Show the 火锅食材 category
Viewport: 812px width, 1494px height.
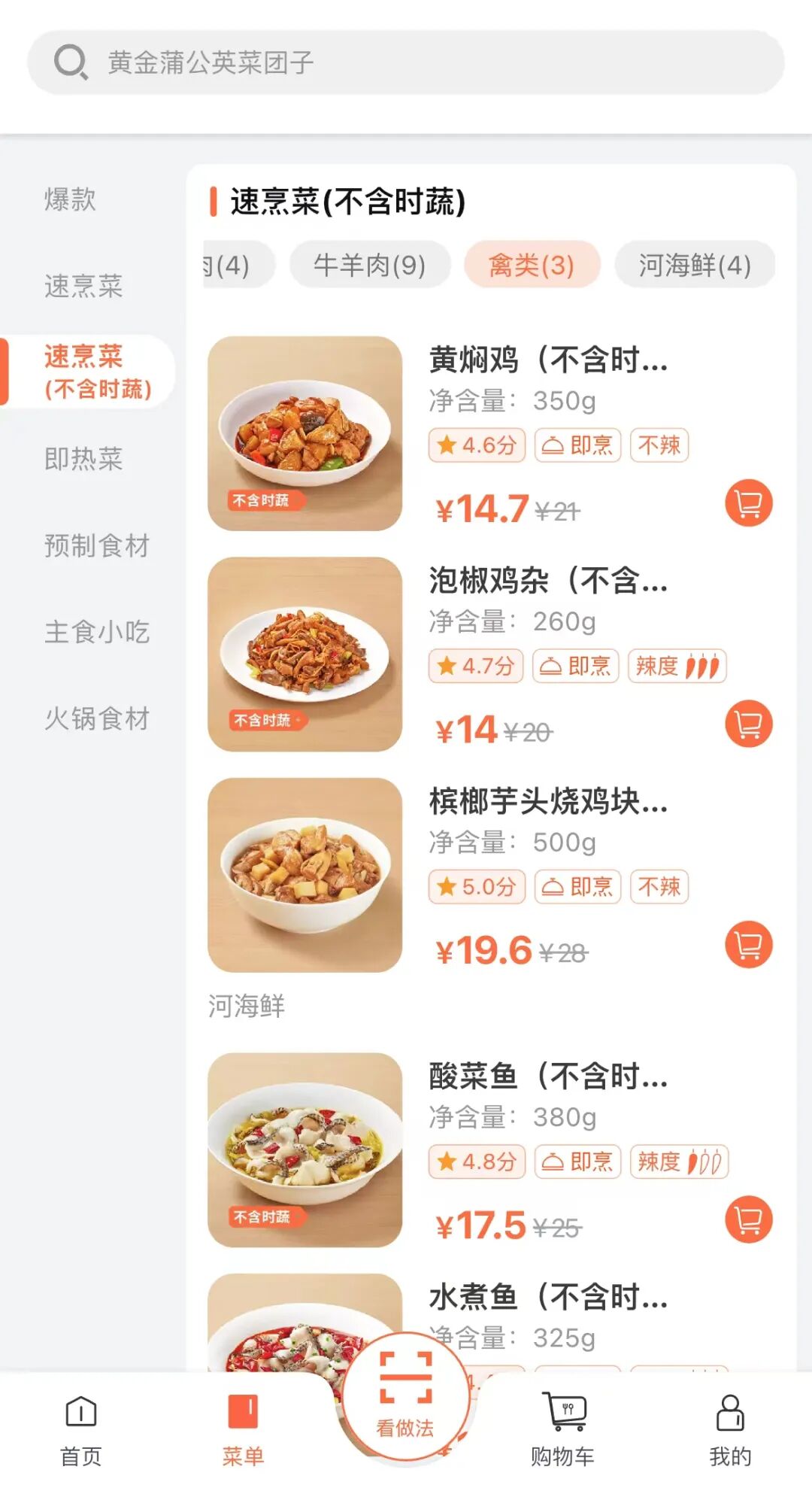[97, 718]
